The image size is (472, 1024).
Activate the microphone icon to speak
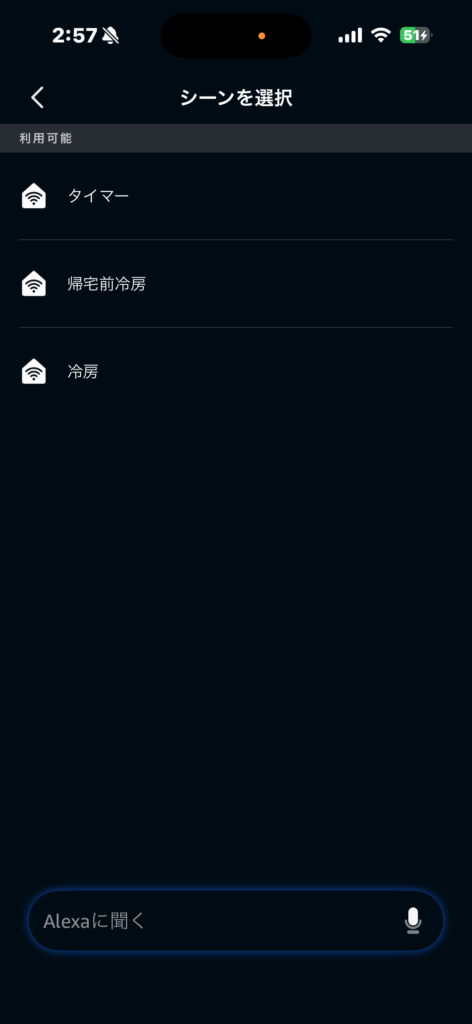413,921
